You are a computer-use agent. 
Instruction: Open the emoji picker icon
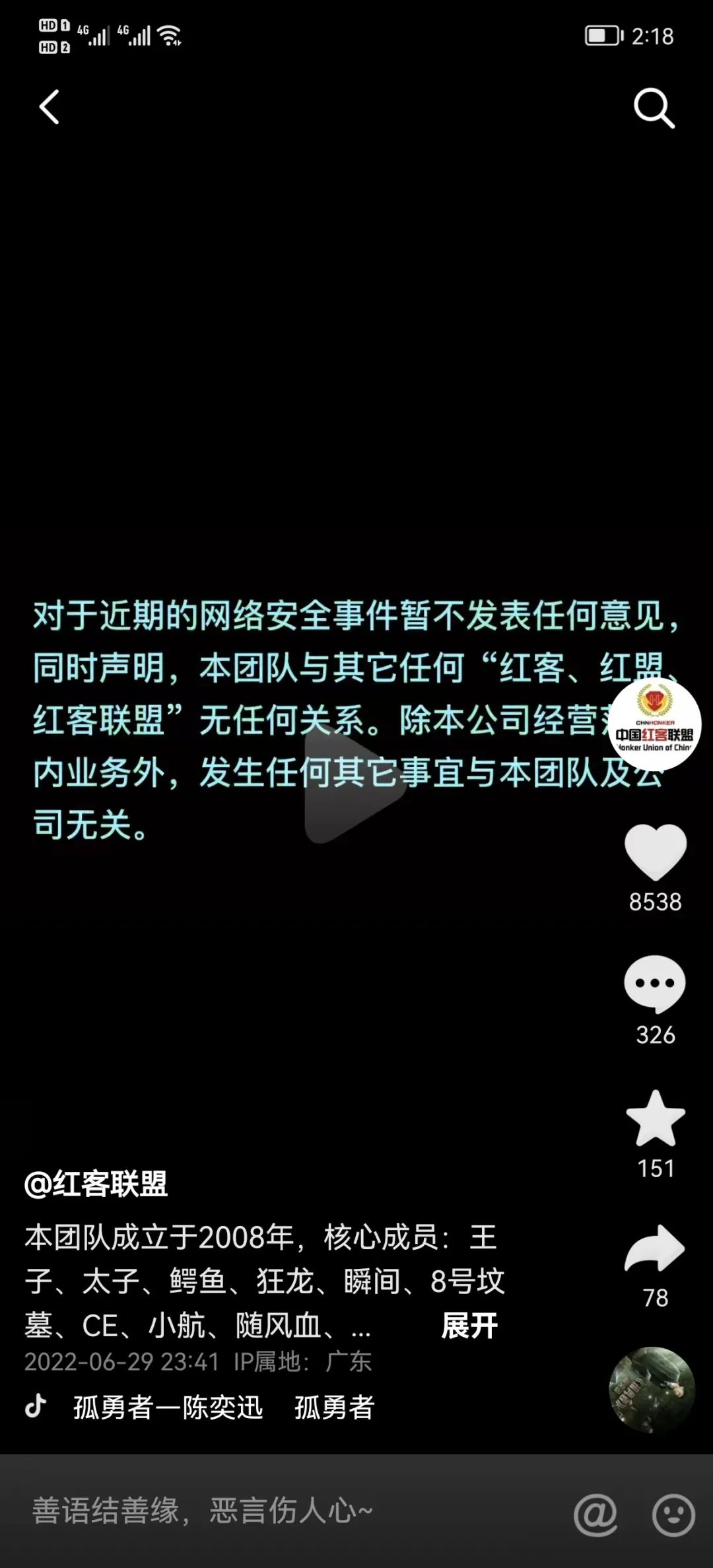[673, 1515]
